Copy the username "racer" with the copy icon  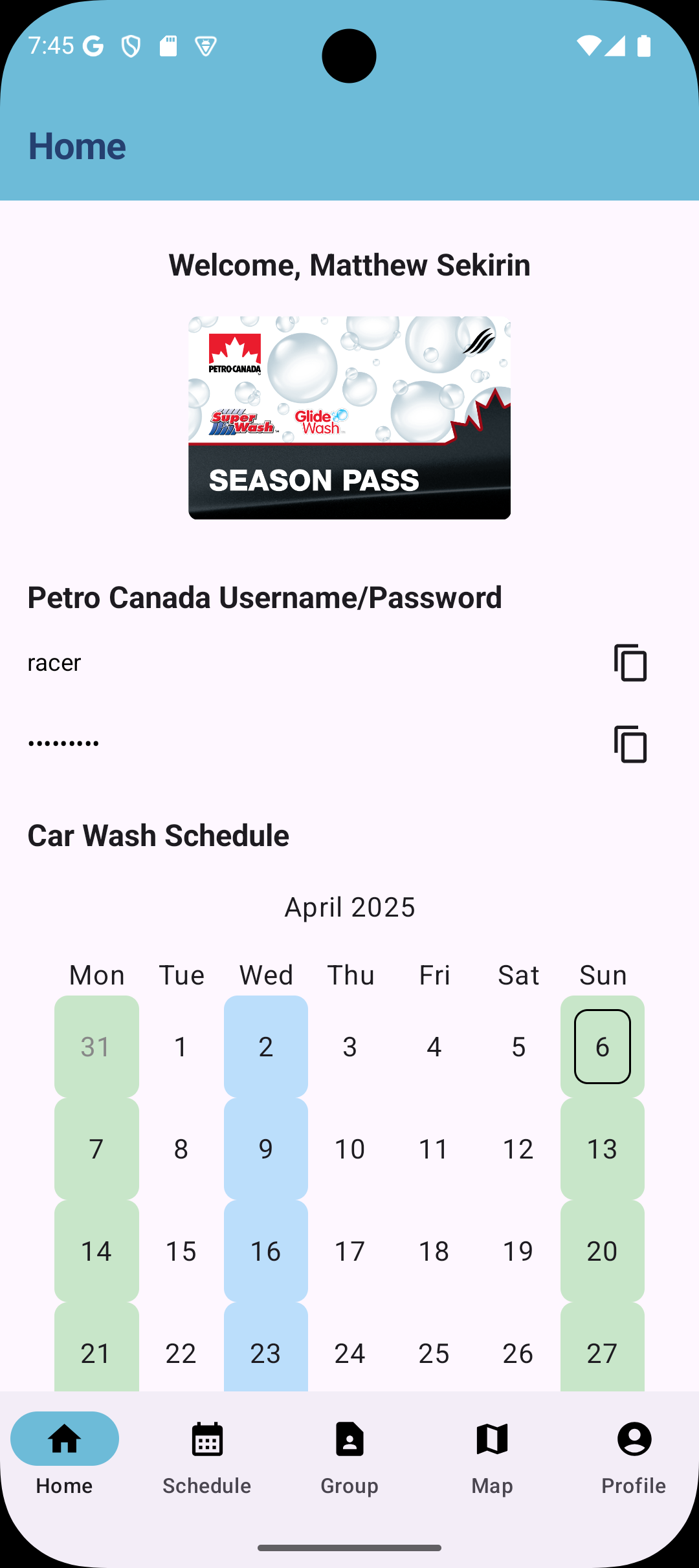pyautogui.click(x=630, y=662)
